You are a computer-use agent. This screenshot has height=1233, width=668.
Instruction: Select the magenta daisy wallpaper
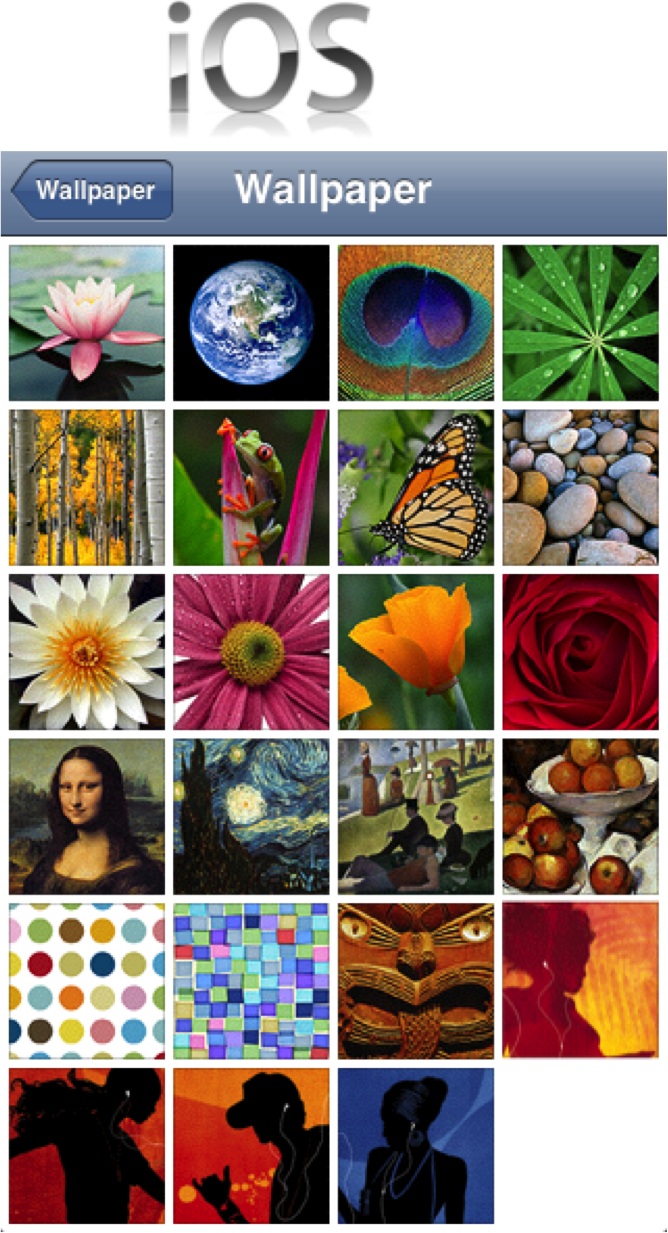tap(251, 652)
